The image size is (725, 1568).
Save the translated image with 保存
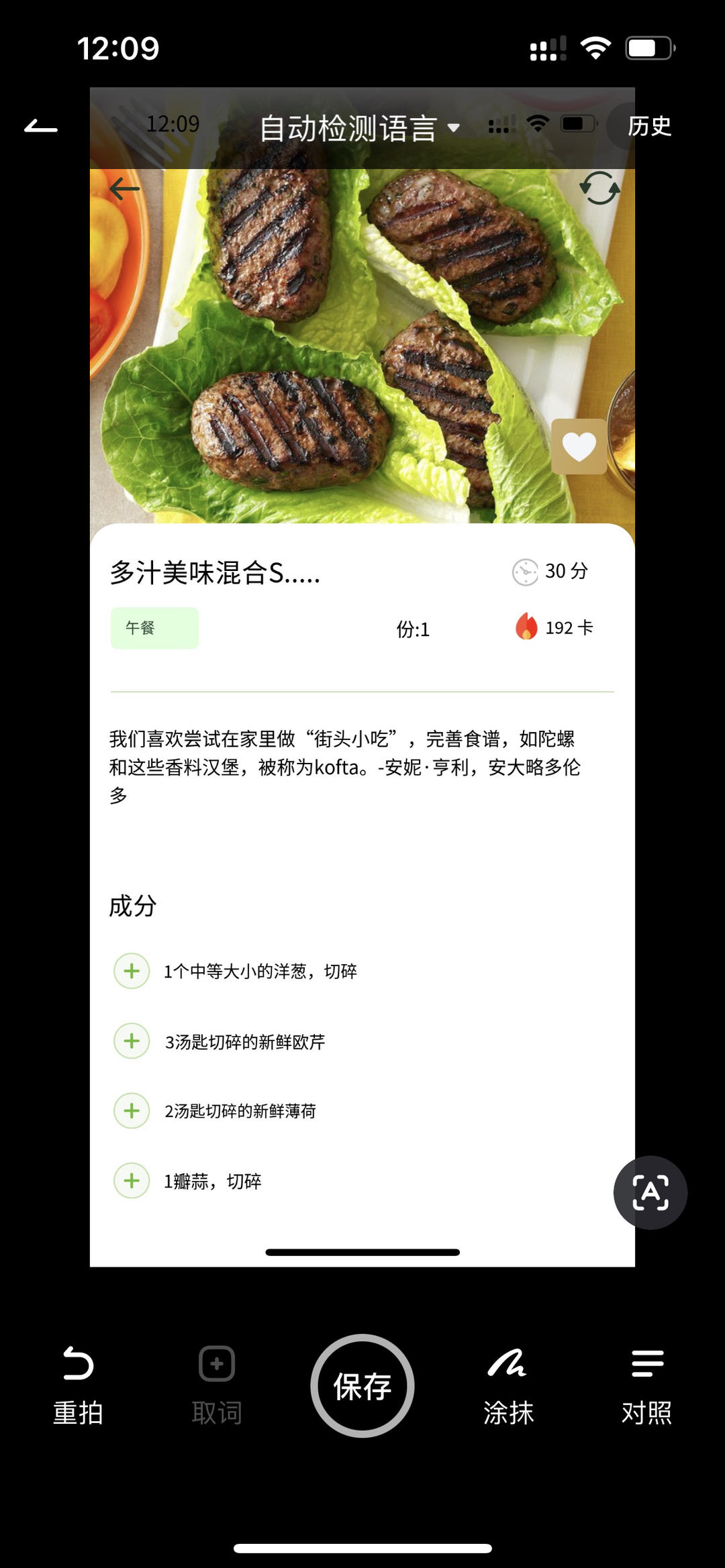click(x=362, y=1386)
